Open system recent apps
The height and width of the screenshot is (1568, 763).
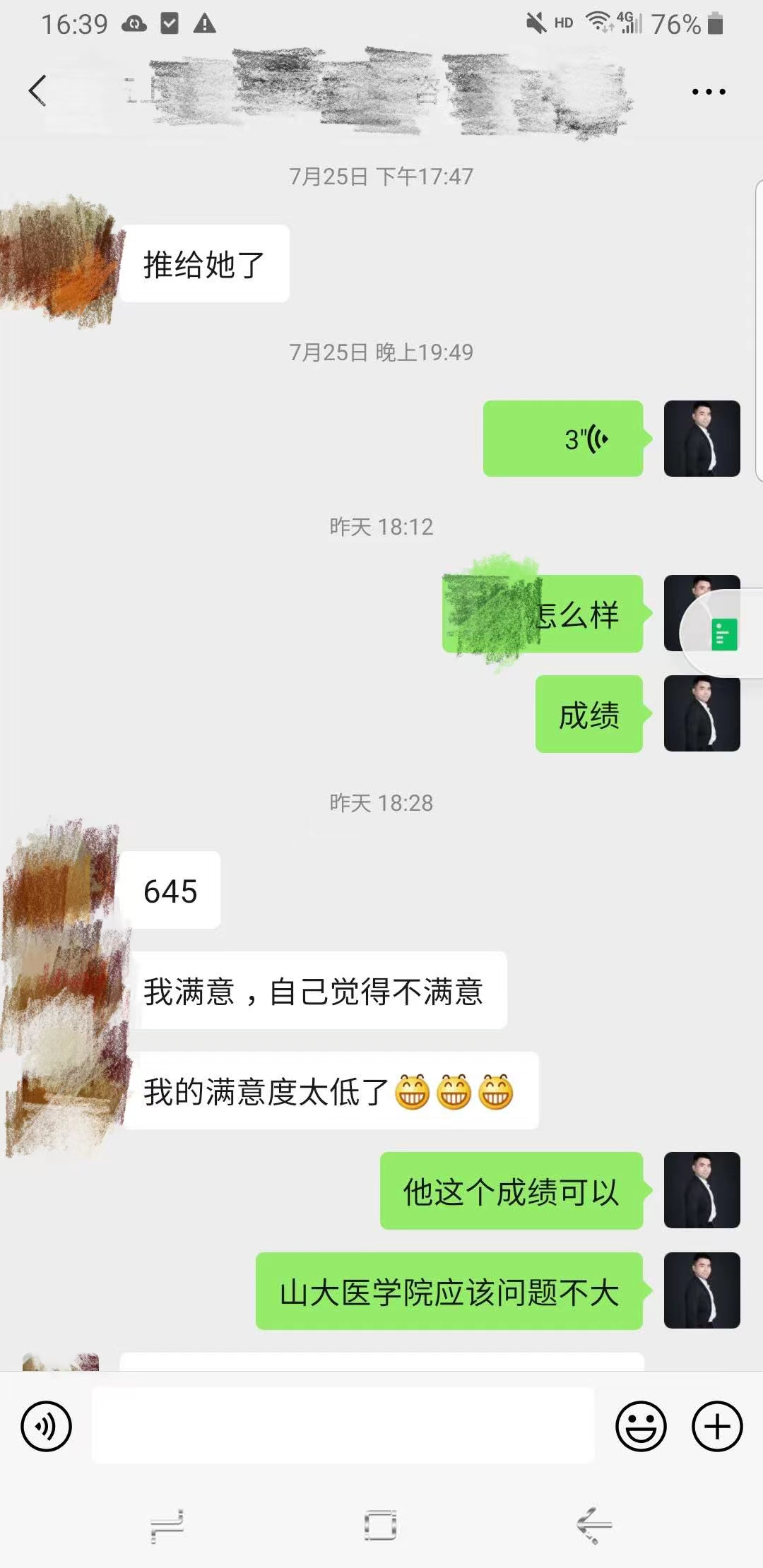167,1526
